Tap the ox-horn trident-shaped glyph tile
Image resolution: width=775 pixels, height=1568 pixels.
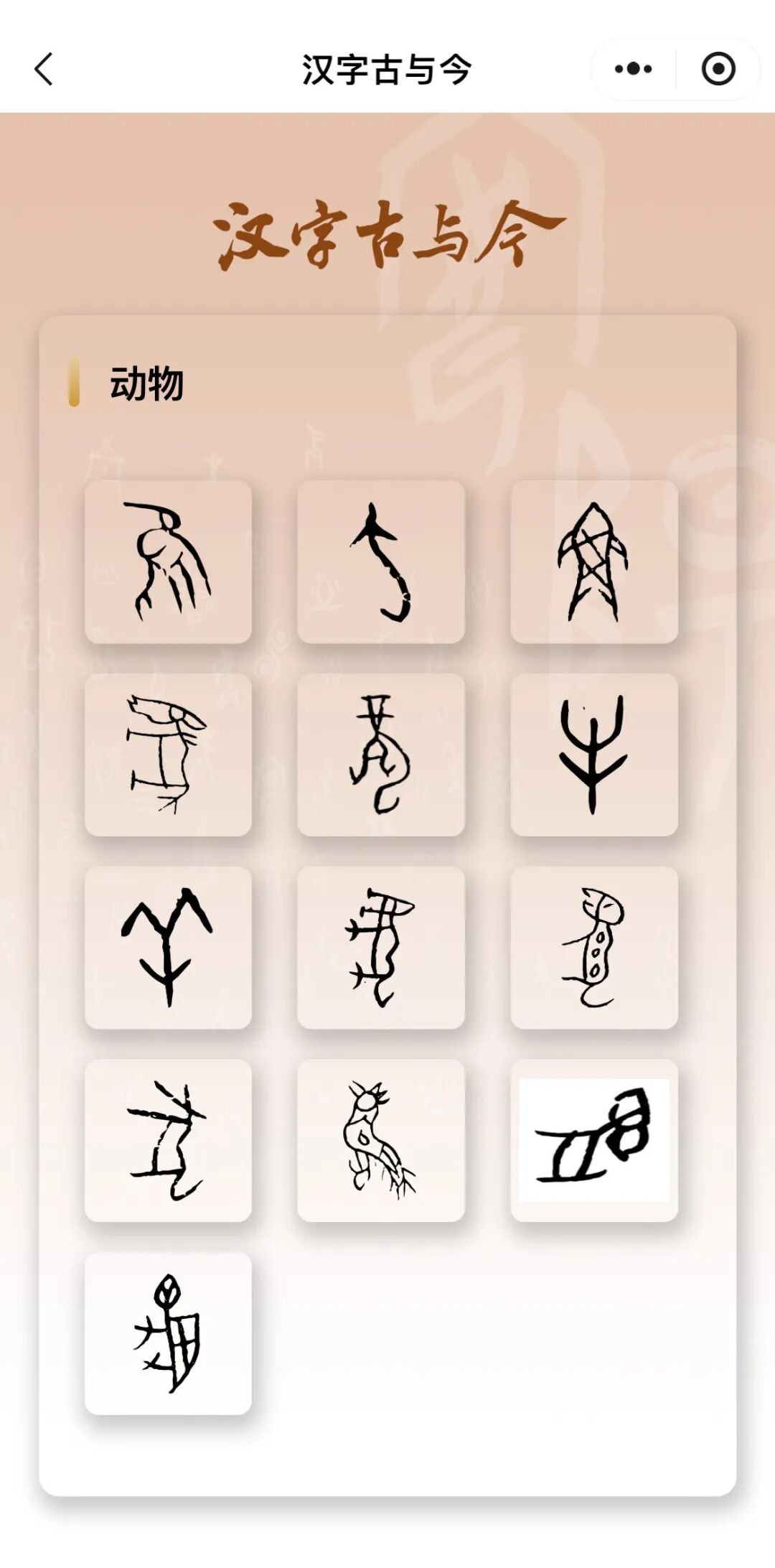(593, 755)
